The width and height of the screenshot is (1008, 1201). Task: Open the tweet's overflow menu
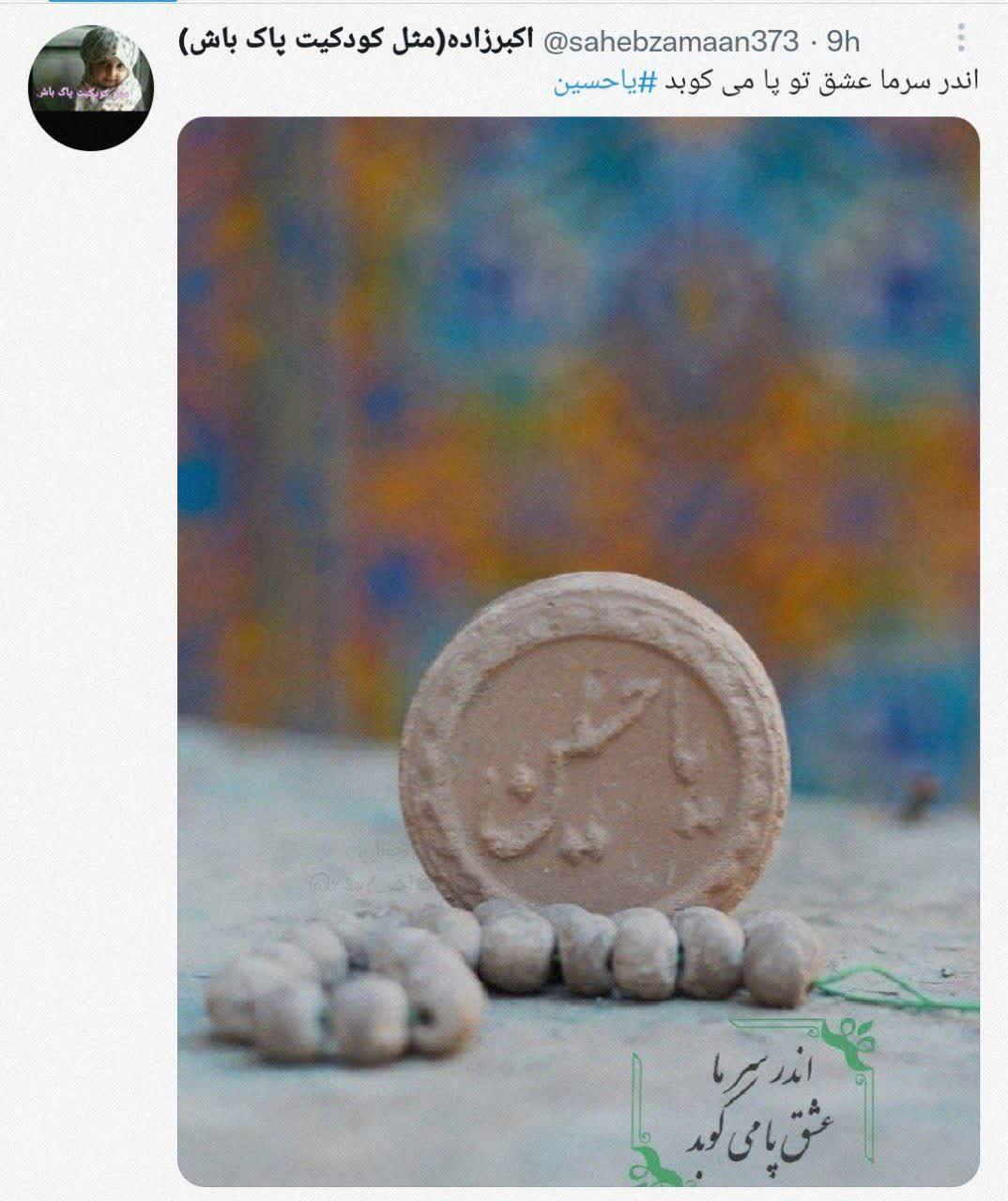click(x=960, y=38)
